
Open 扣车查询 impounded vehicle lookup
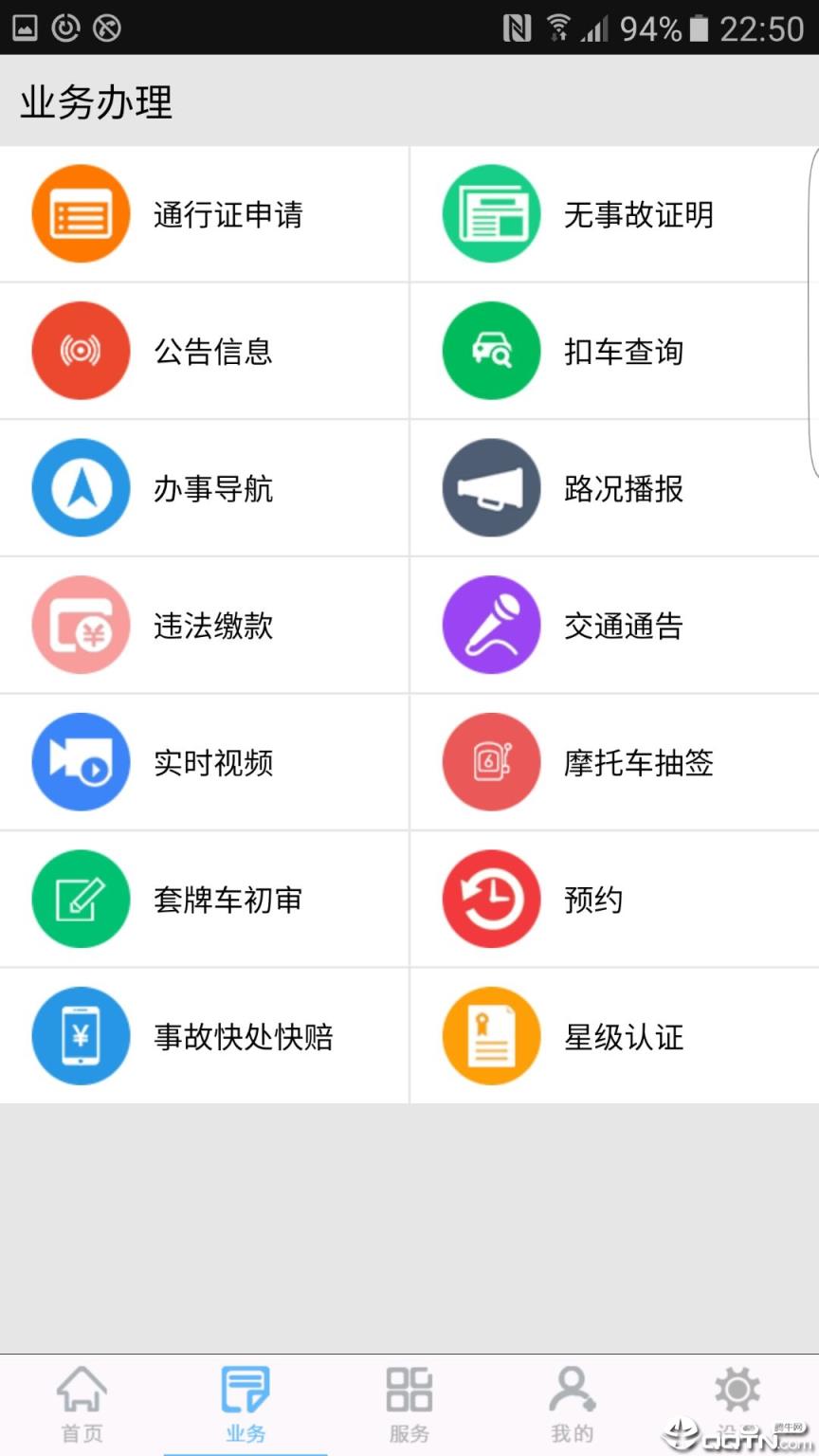tap(616, 351)
